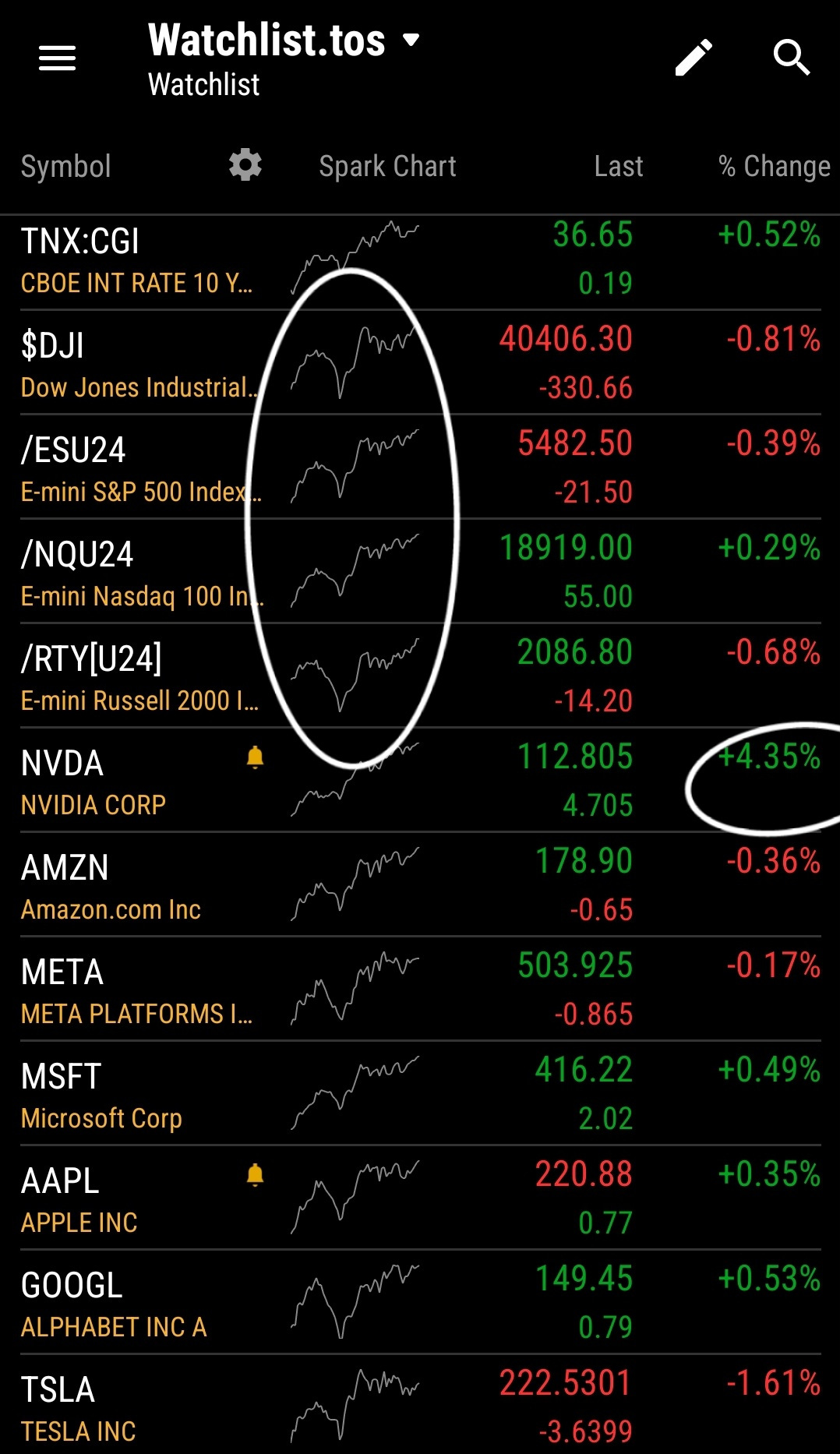Open MSFT Microsoft Corp quote
840x1454 pixels.
click(420, 1093)
